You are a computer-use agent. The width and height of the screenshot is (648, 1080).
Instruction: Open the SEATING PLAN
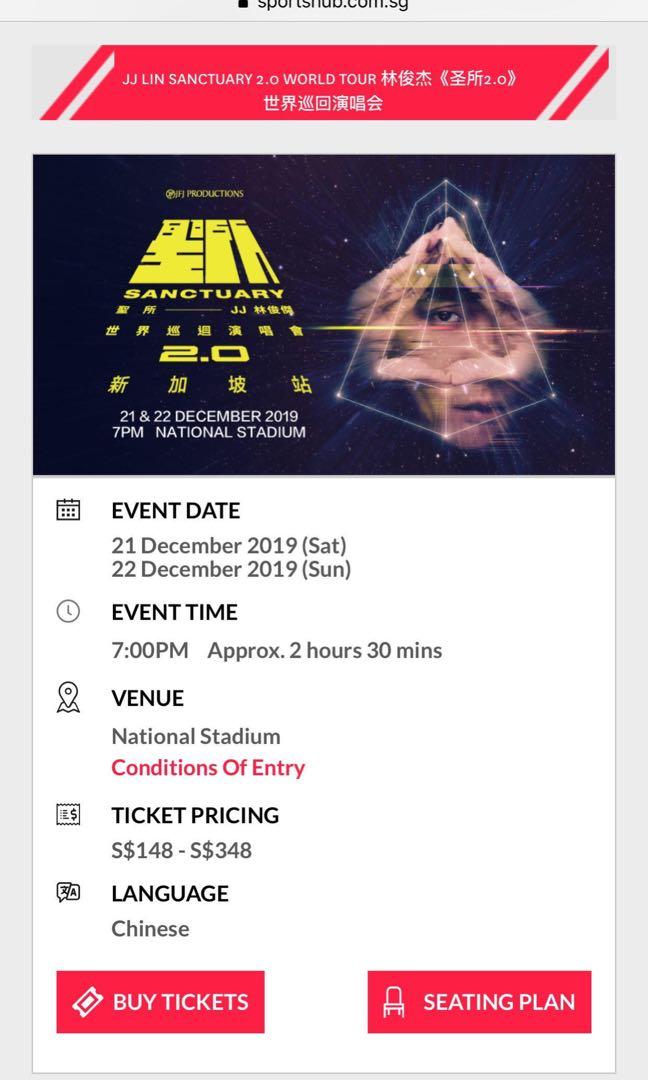479,1002
